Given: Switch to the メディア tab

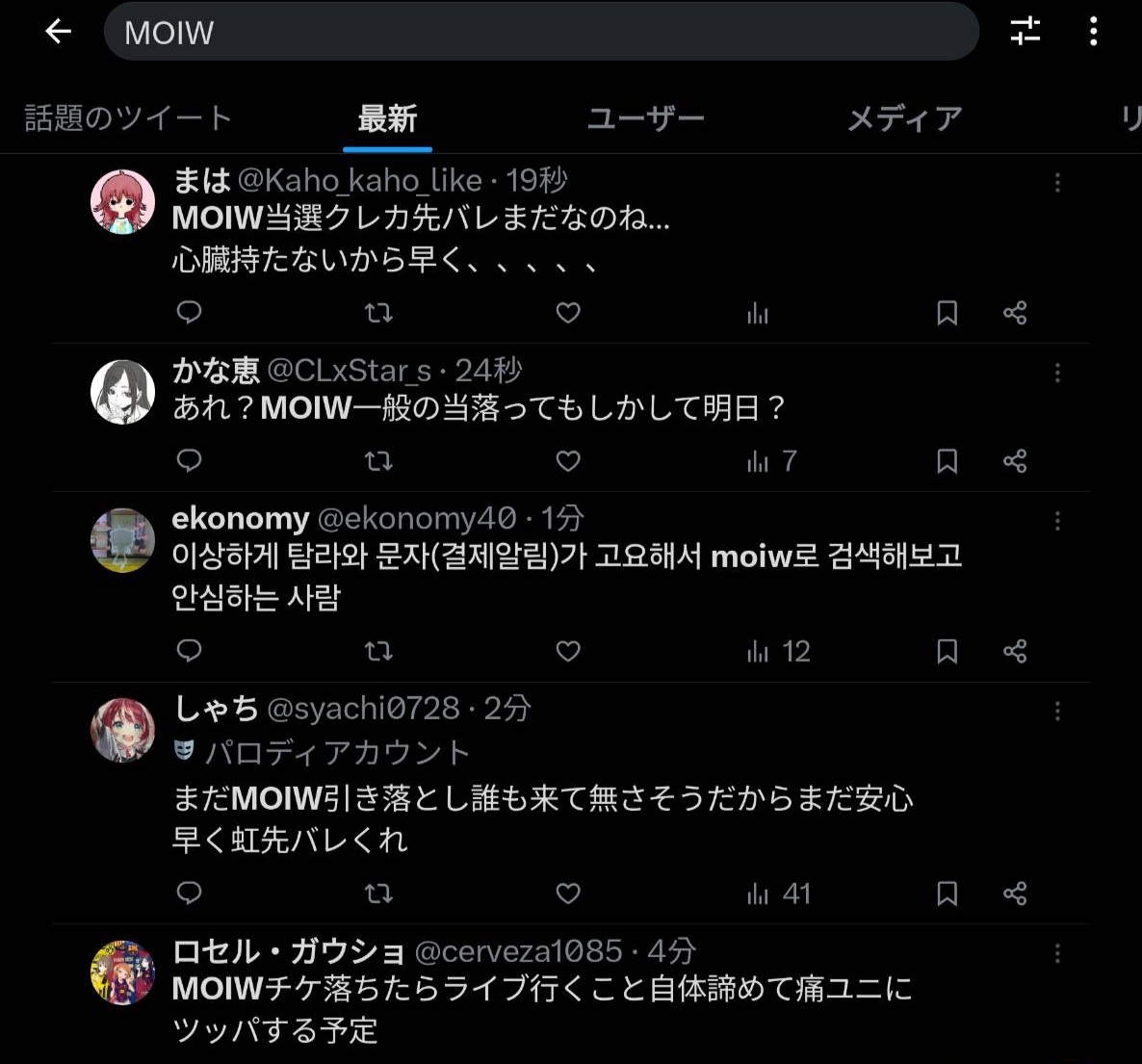Looking at the screenshot, I should [x=904, y=118].
